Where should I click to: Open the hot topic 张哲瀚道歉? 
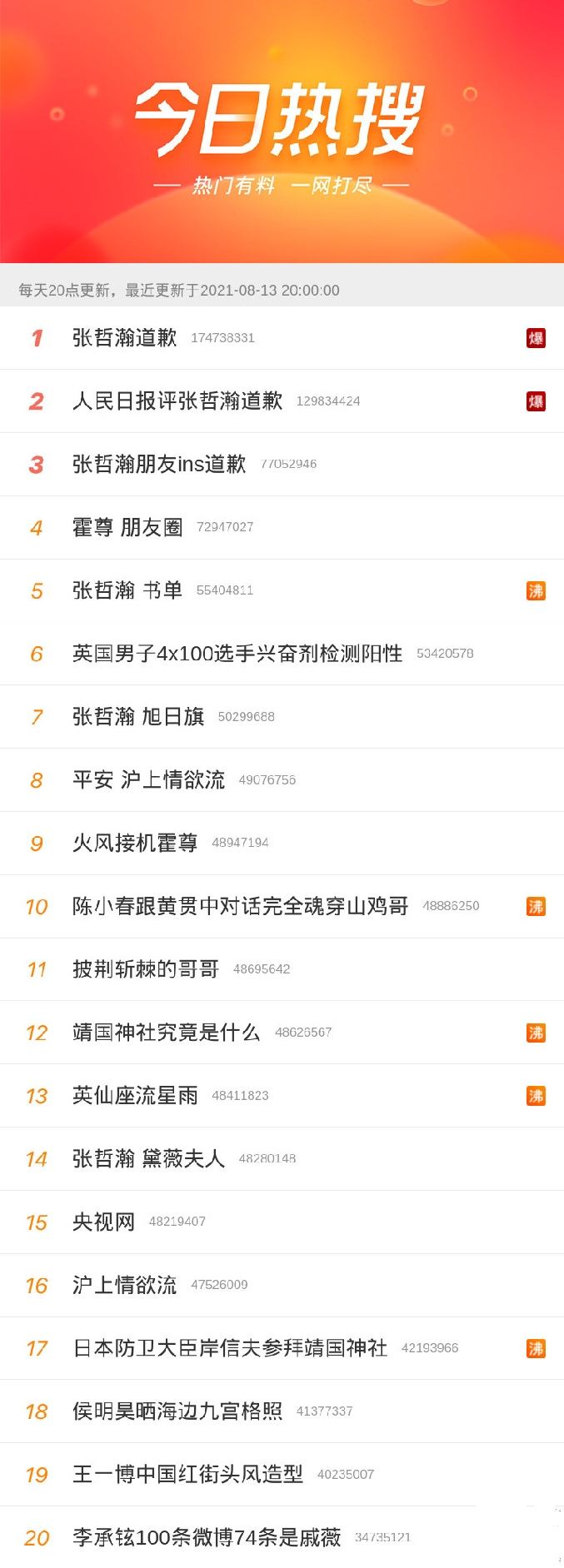click(125, 338)
